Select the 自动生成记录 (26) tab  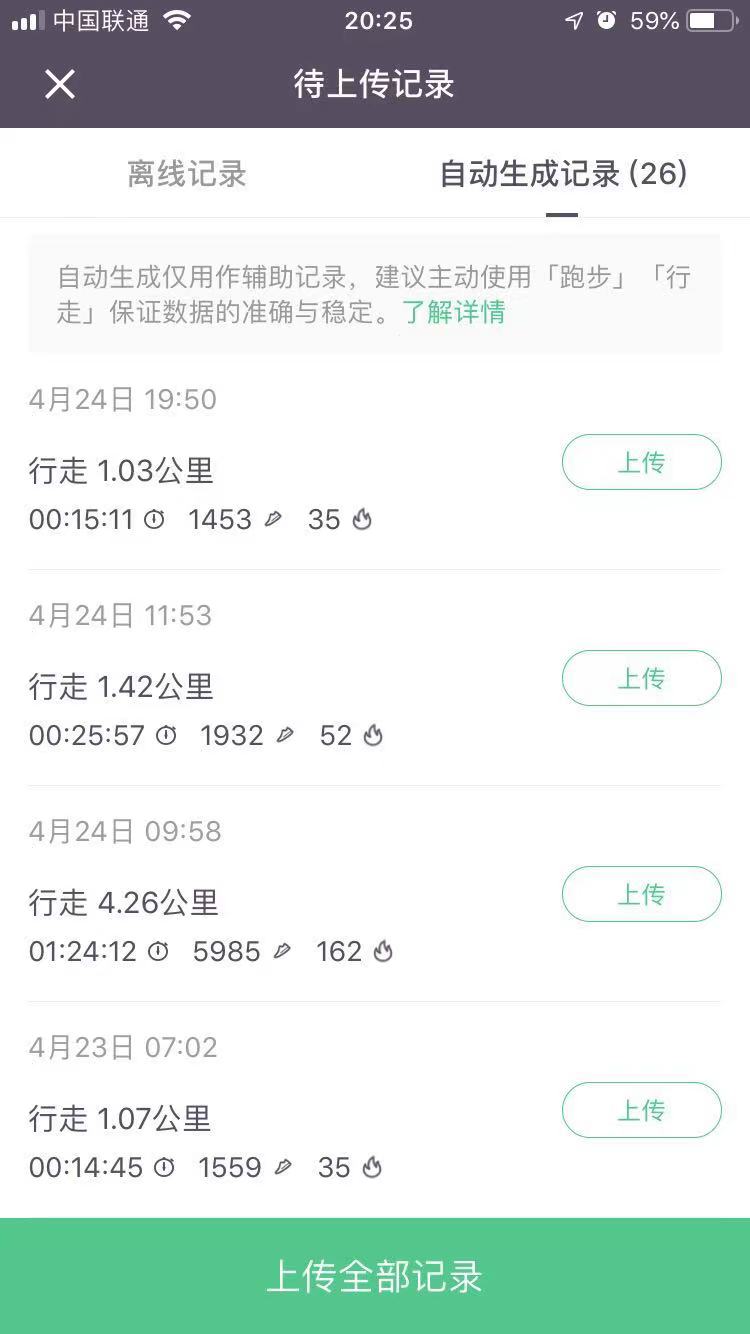coord(563,174)
